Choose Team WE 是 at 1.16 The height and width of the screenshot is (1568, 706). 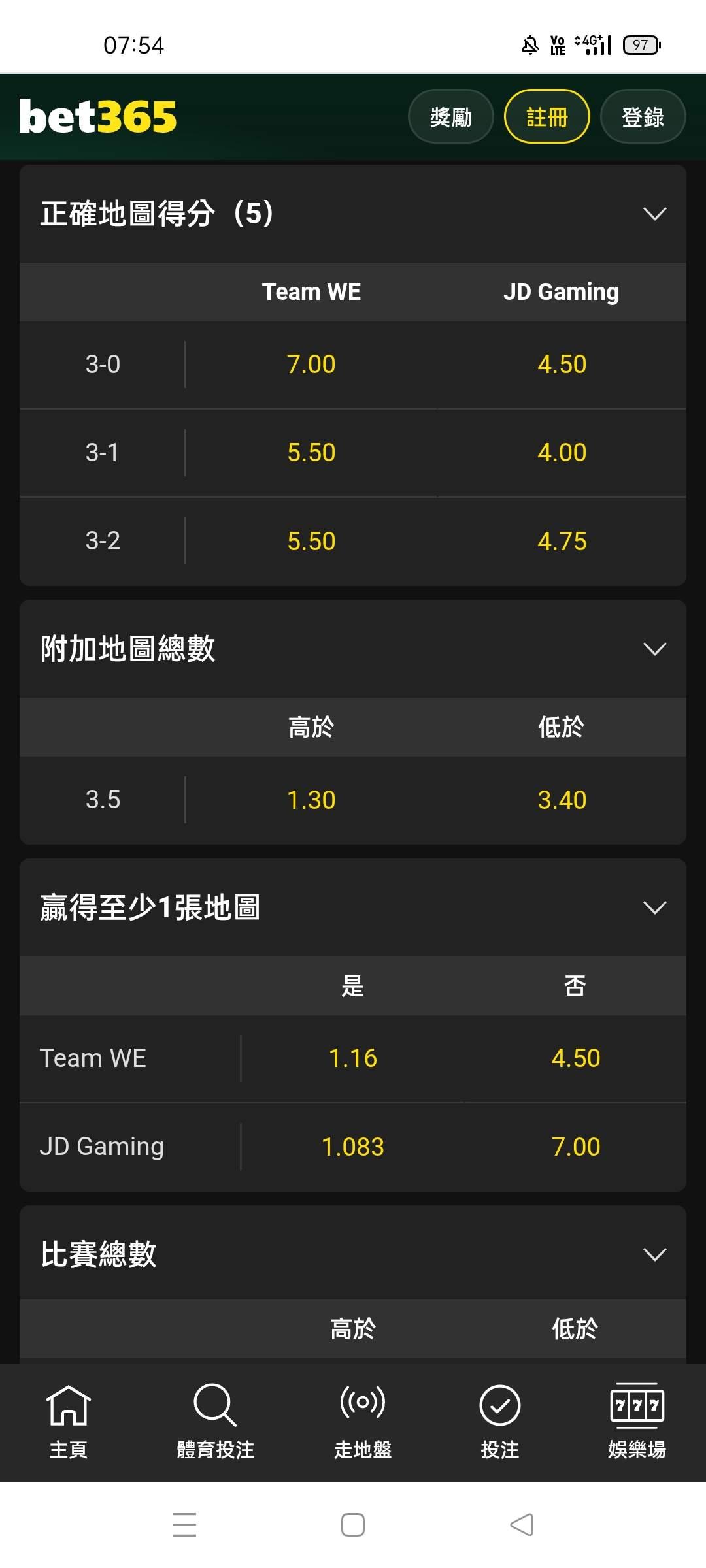coord(353,1058)
